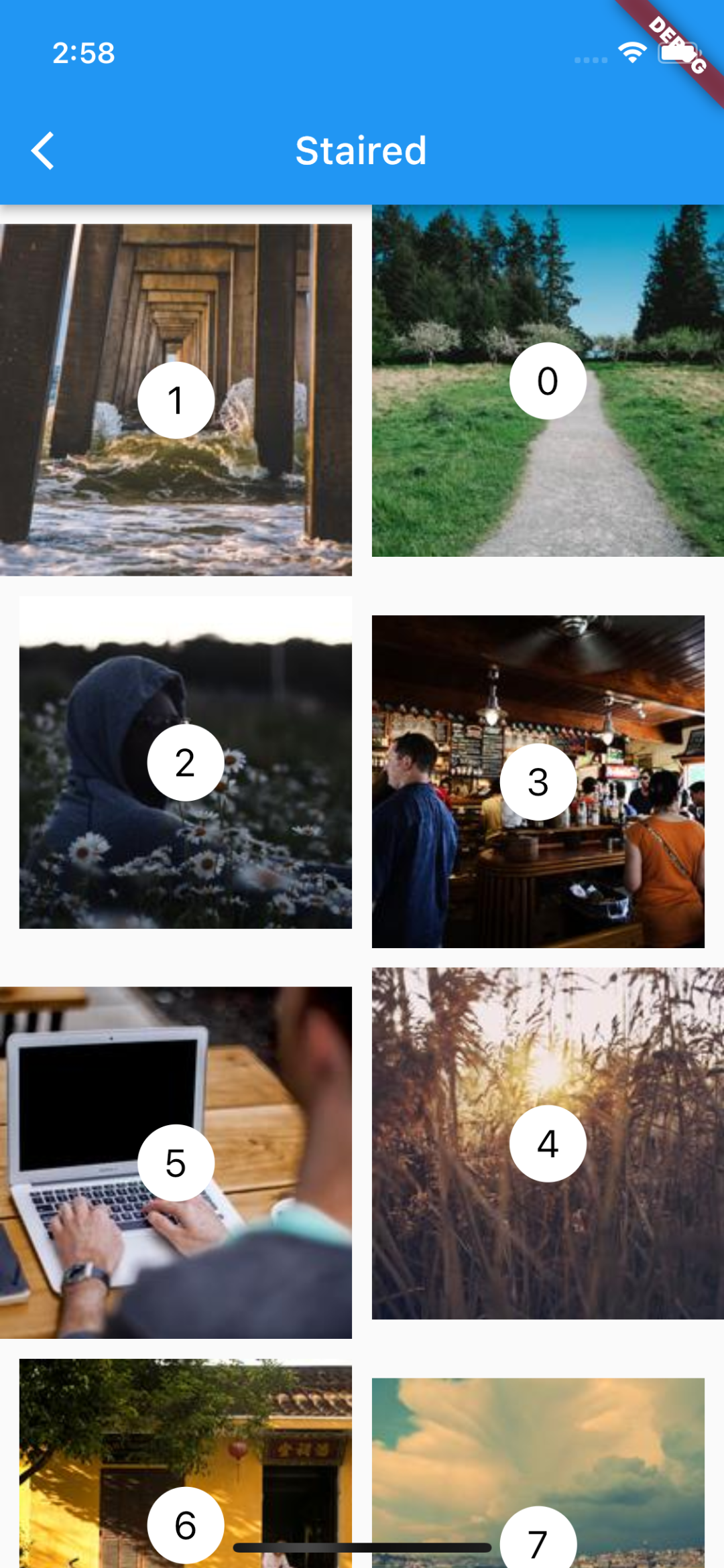This screenshot has height=1568, width=724.
Task: Go back using the arrow in the app bar
Action: point(43,151)
